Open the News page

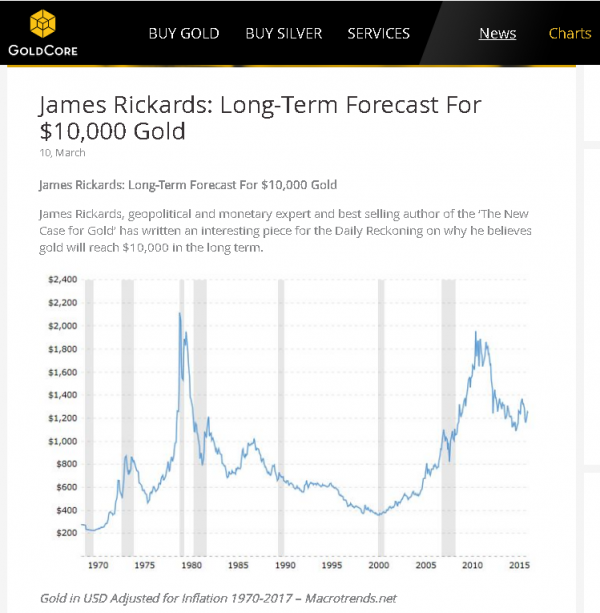(498, 34)
